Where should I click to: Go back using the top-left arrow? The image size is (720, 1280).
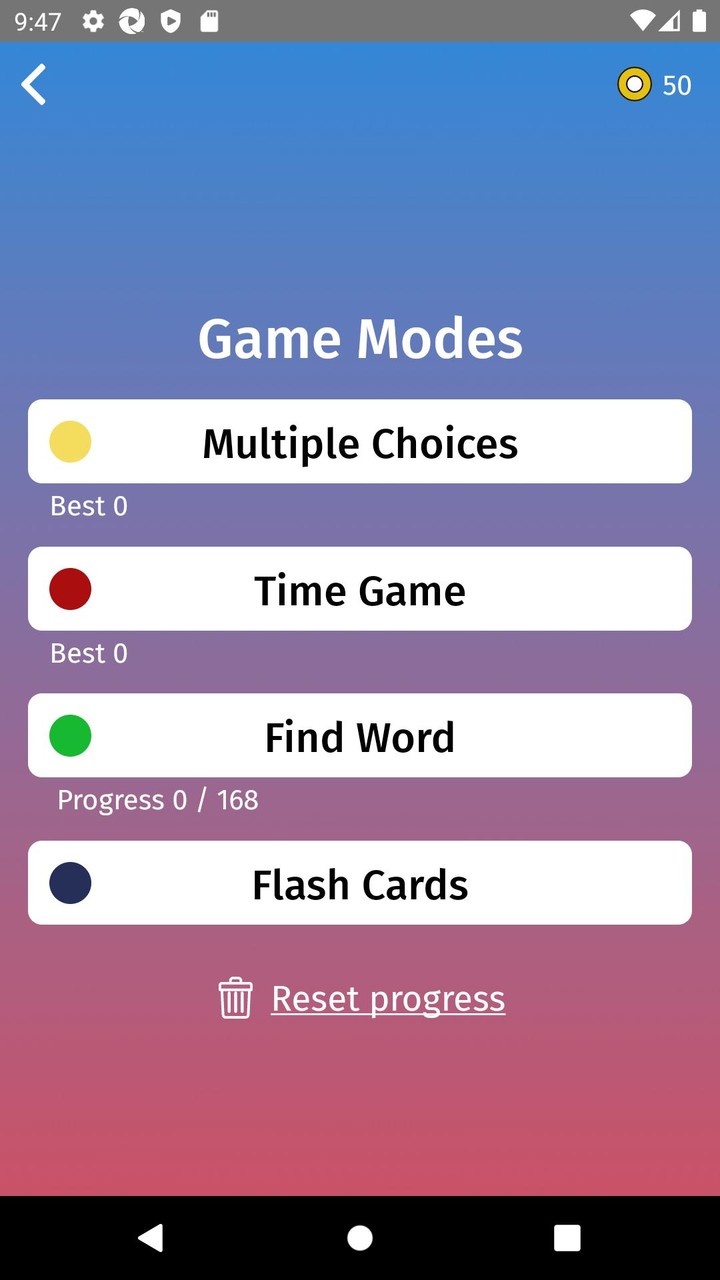[34, 85]
